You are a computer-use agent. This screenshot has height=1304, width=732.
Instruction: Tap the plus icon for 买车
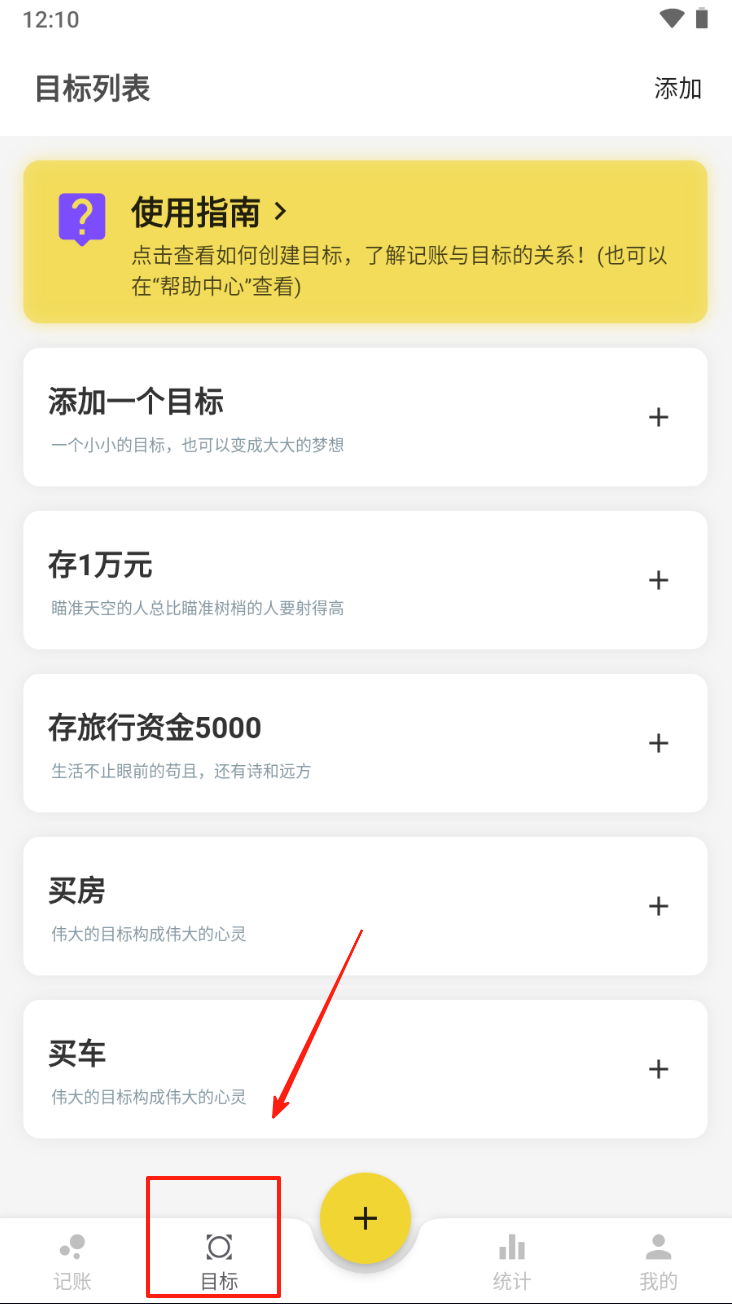pyautogui.click(x=658, y=1069)
